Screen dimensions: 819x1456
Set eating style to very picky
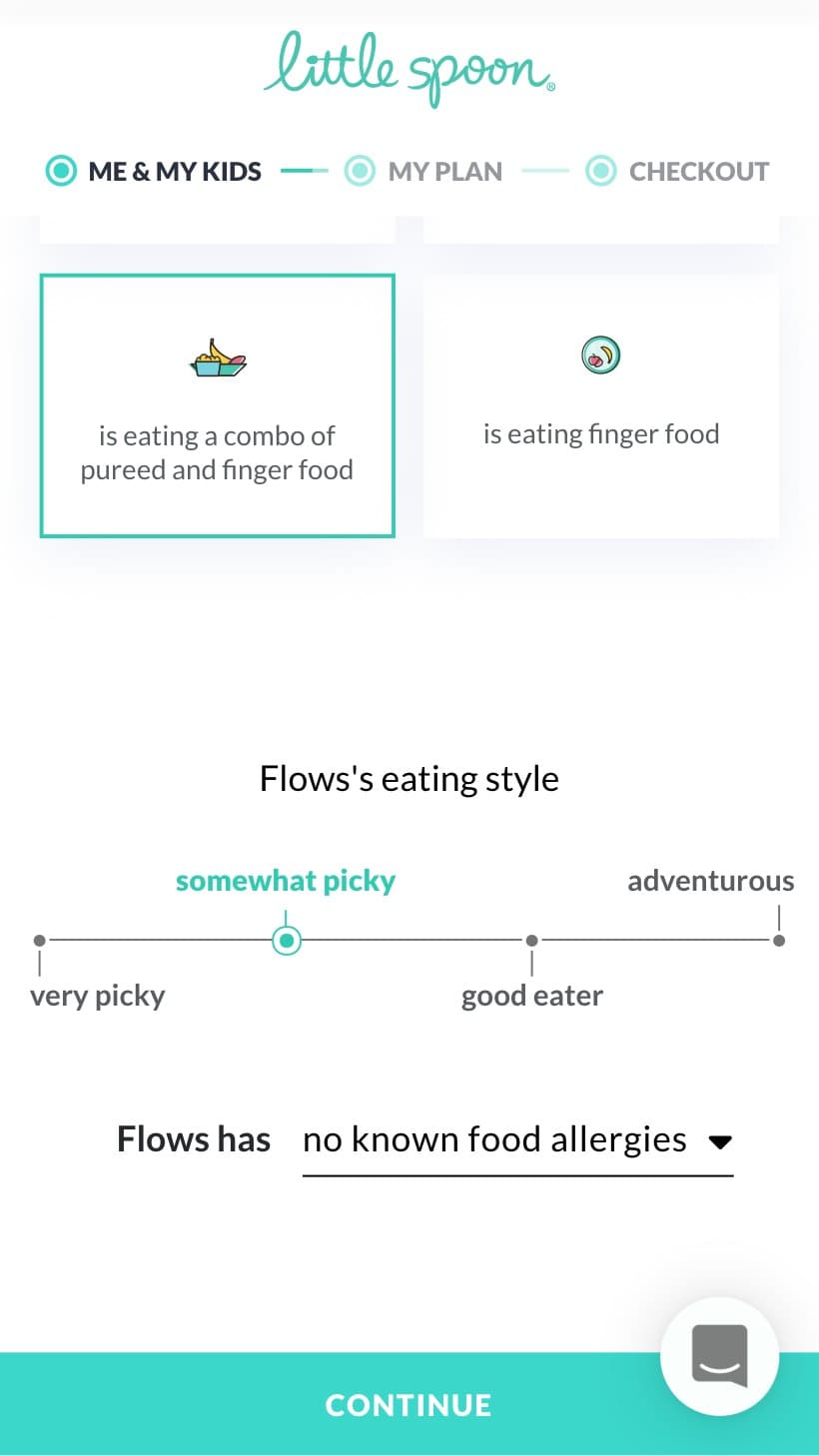click(x=40, y=941)
